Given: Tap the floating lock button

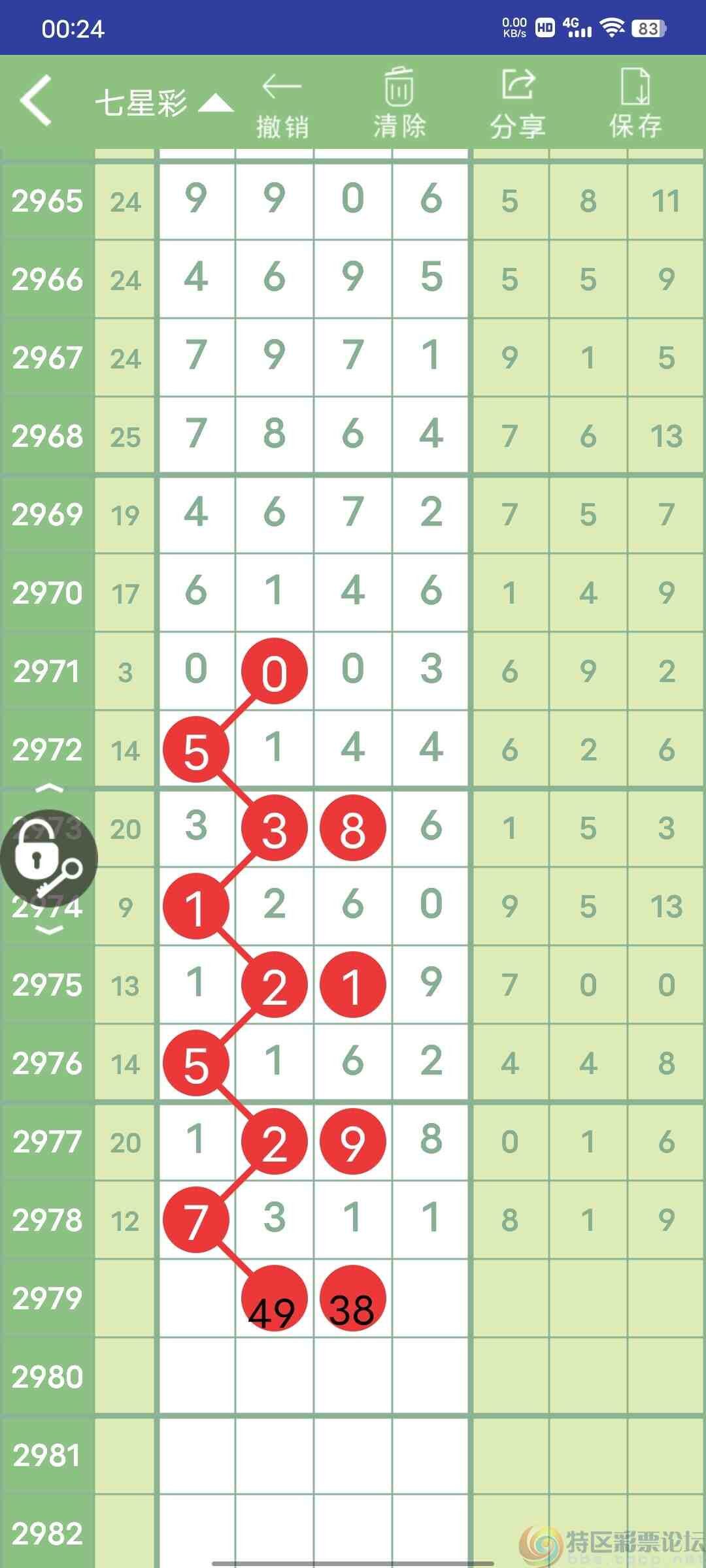Looking at the screenshot, I should 48,858.
